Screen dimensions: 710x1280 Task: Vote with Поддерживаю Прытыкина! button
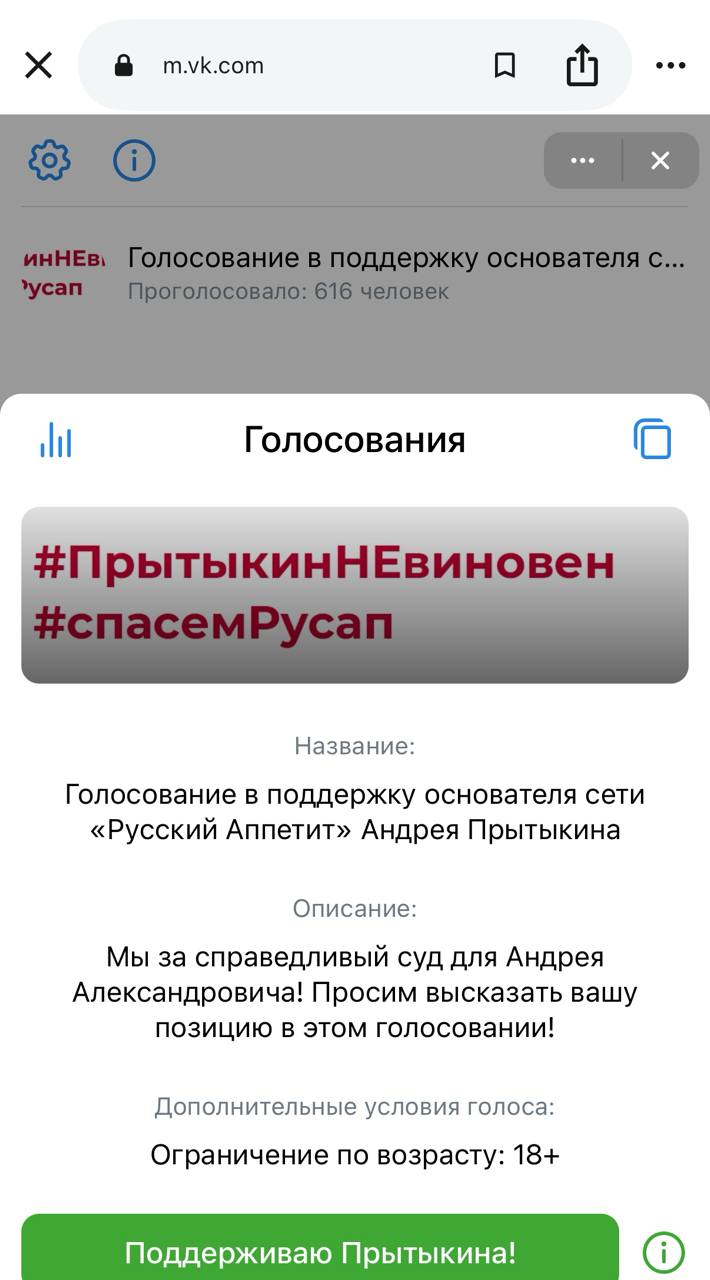[320, 1250]
